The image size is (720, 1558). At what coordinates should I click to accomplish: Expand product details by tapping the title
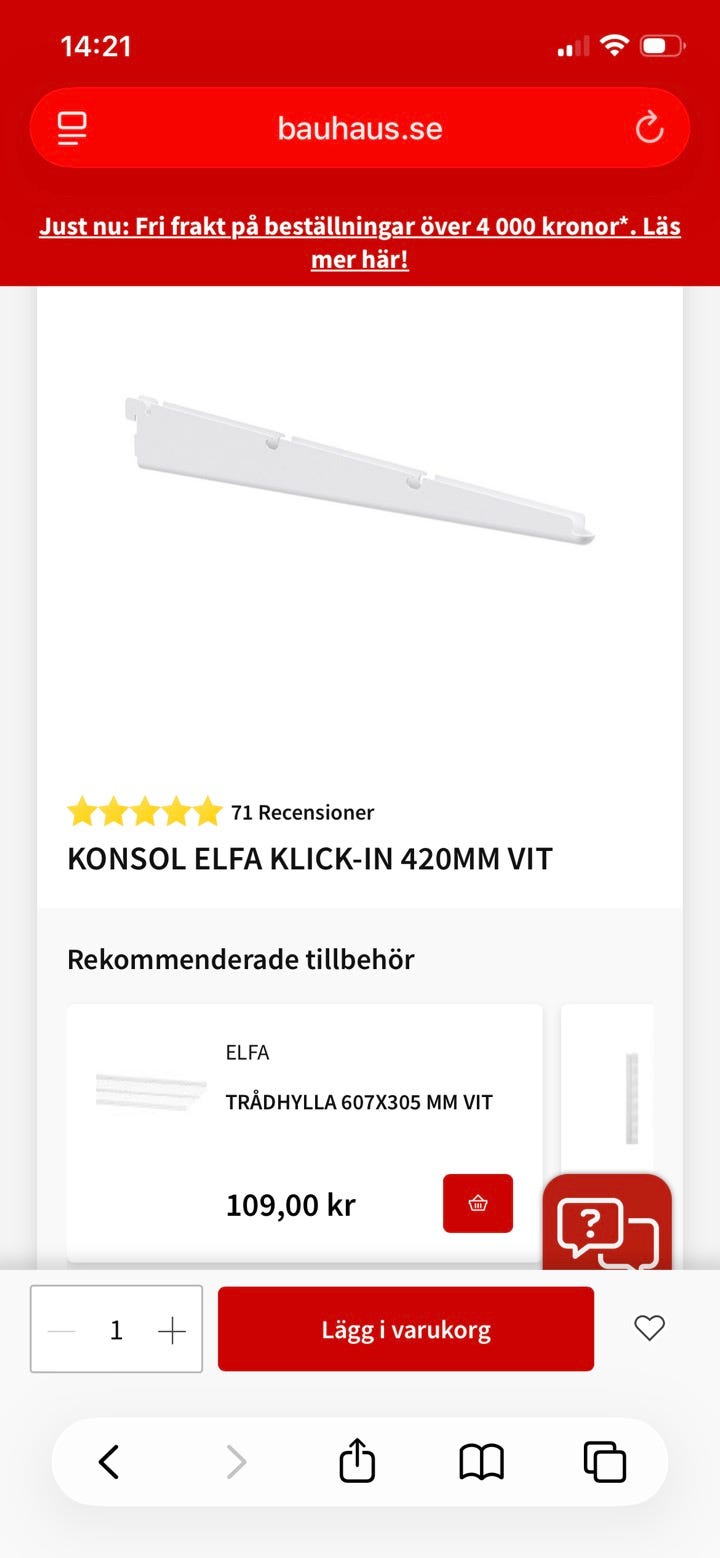click(x=309, y=858)
